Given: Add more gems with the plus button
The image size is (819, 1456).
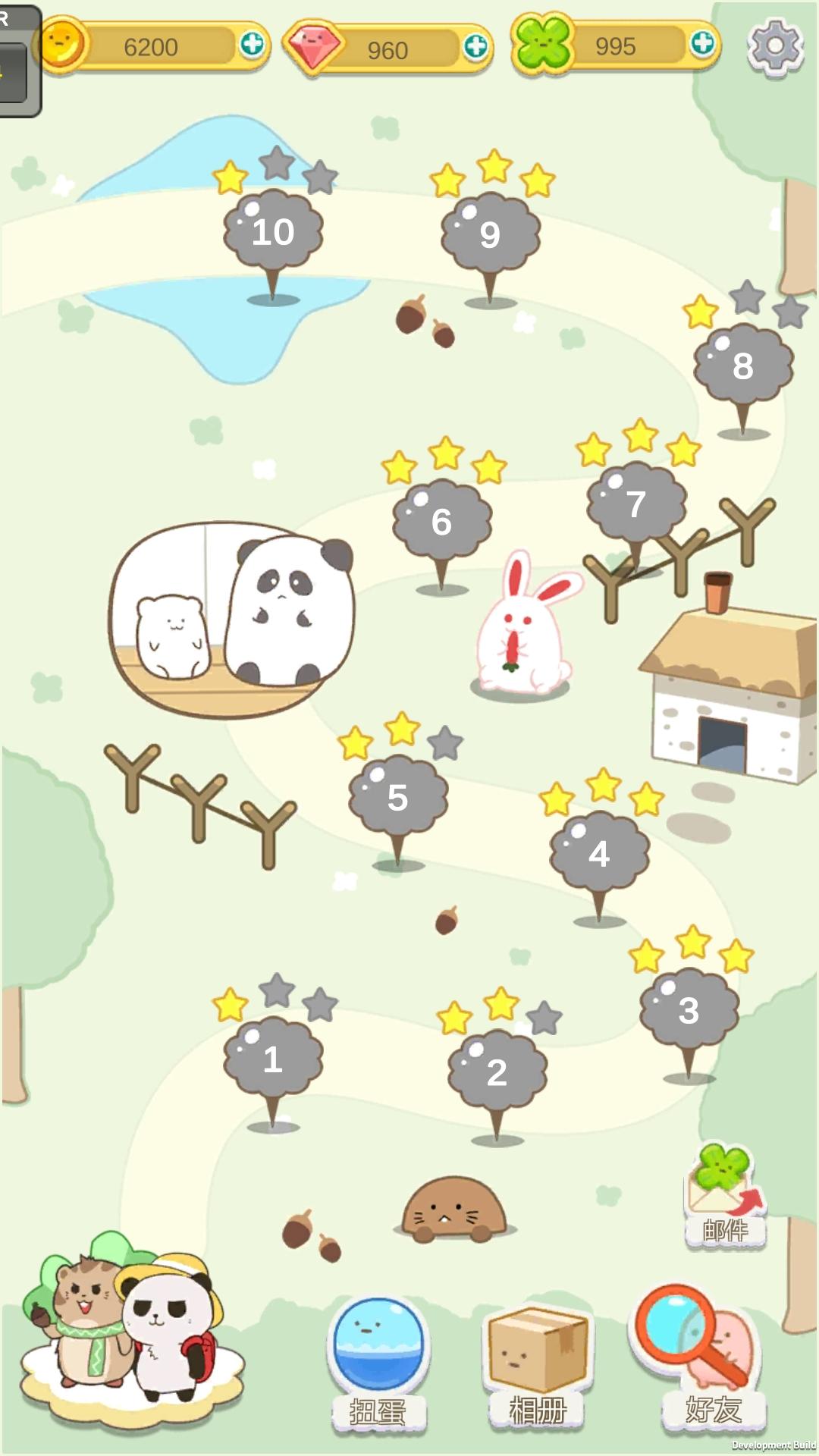Looking at the screenshot, I should [x=474, y=47].
